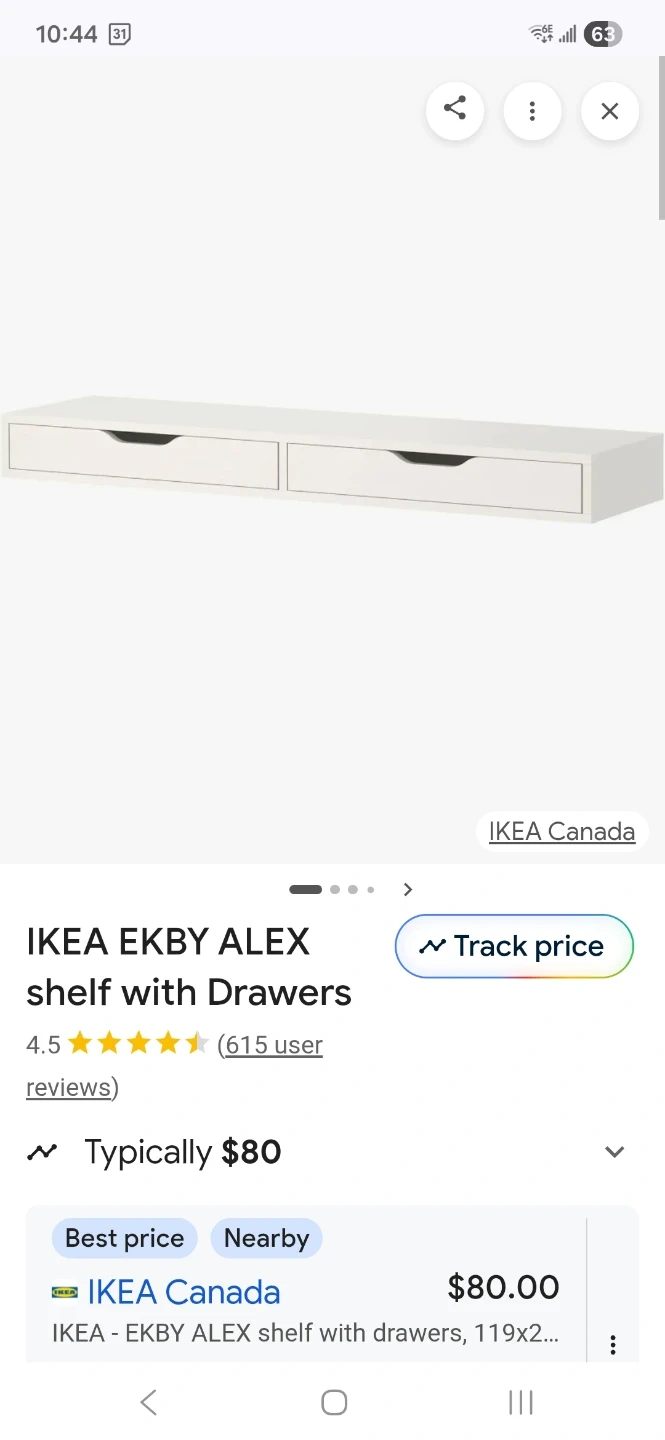Image resolution: width=665 pixels, height=1440 pixels.
Task: Expand the Typically $80 price details
Action: point(614,1152)
